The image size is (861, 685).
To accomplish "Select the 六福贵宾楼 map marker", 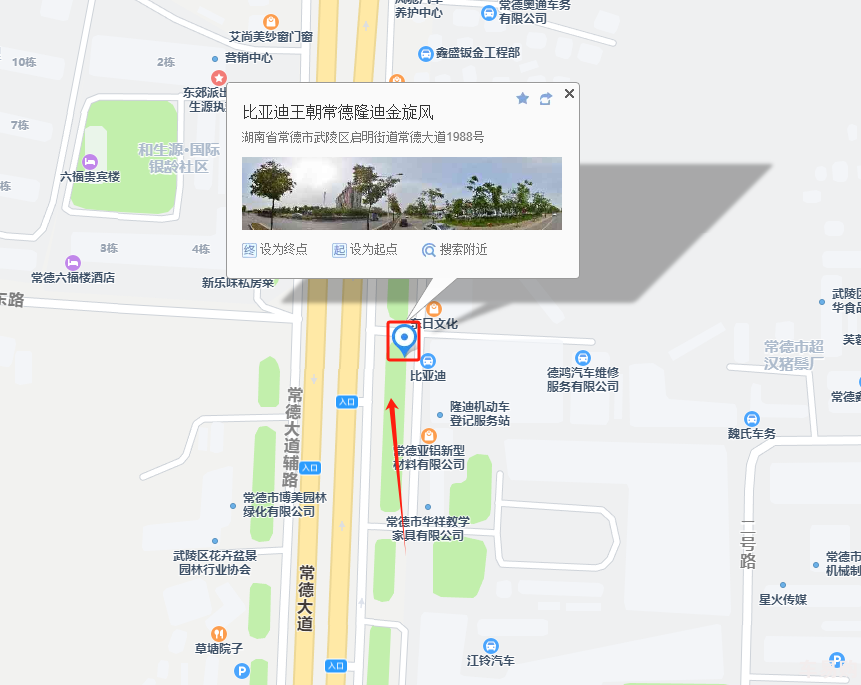I will tap(90, 161).
